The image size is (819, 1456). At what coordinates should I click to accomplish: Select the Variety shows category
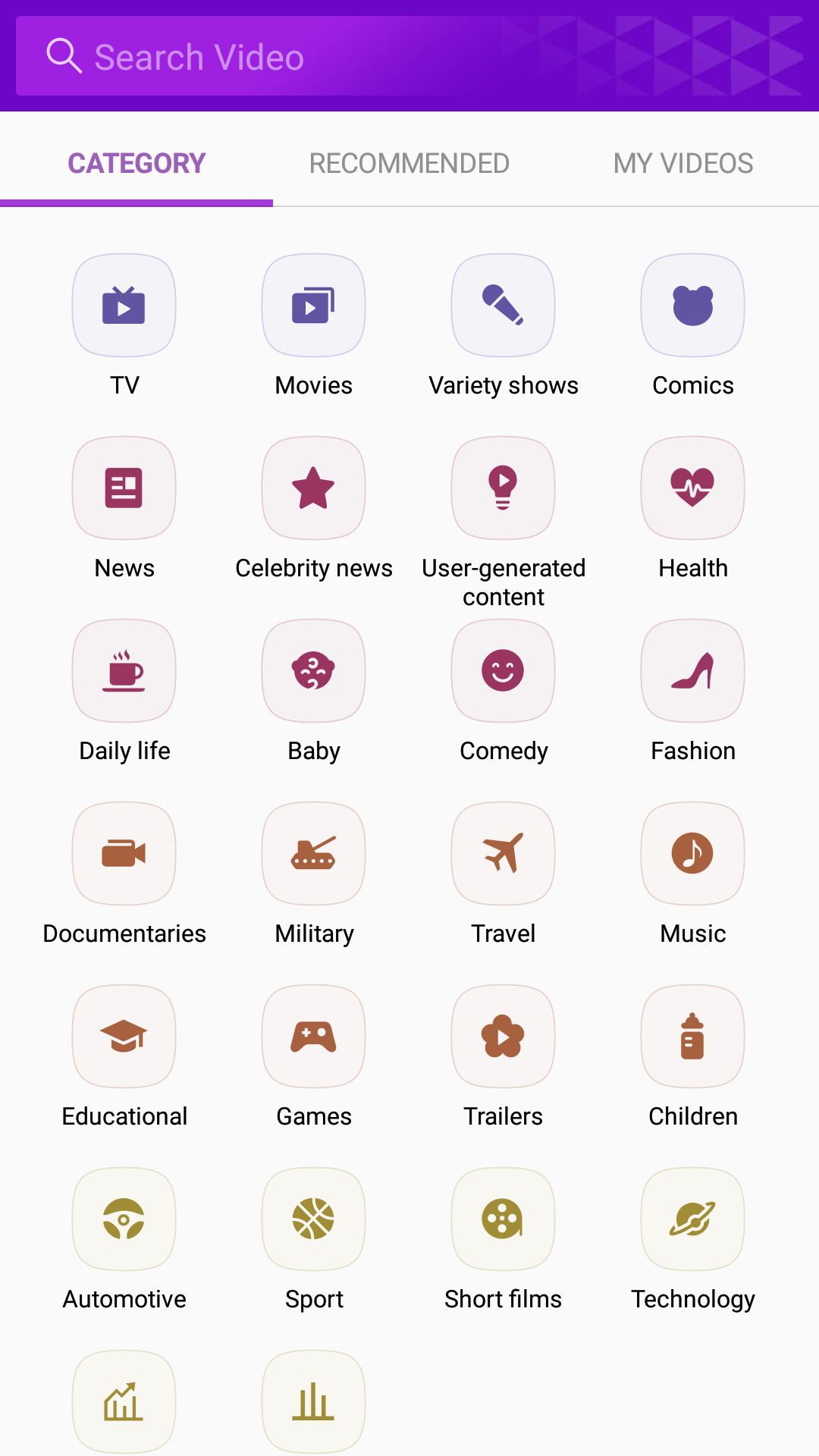point(504,306)
